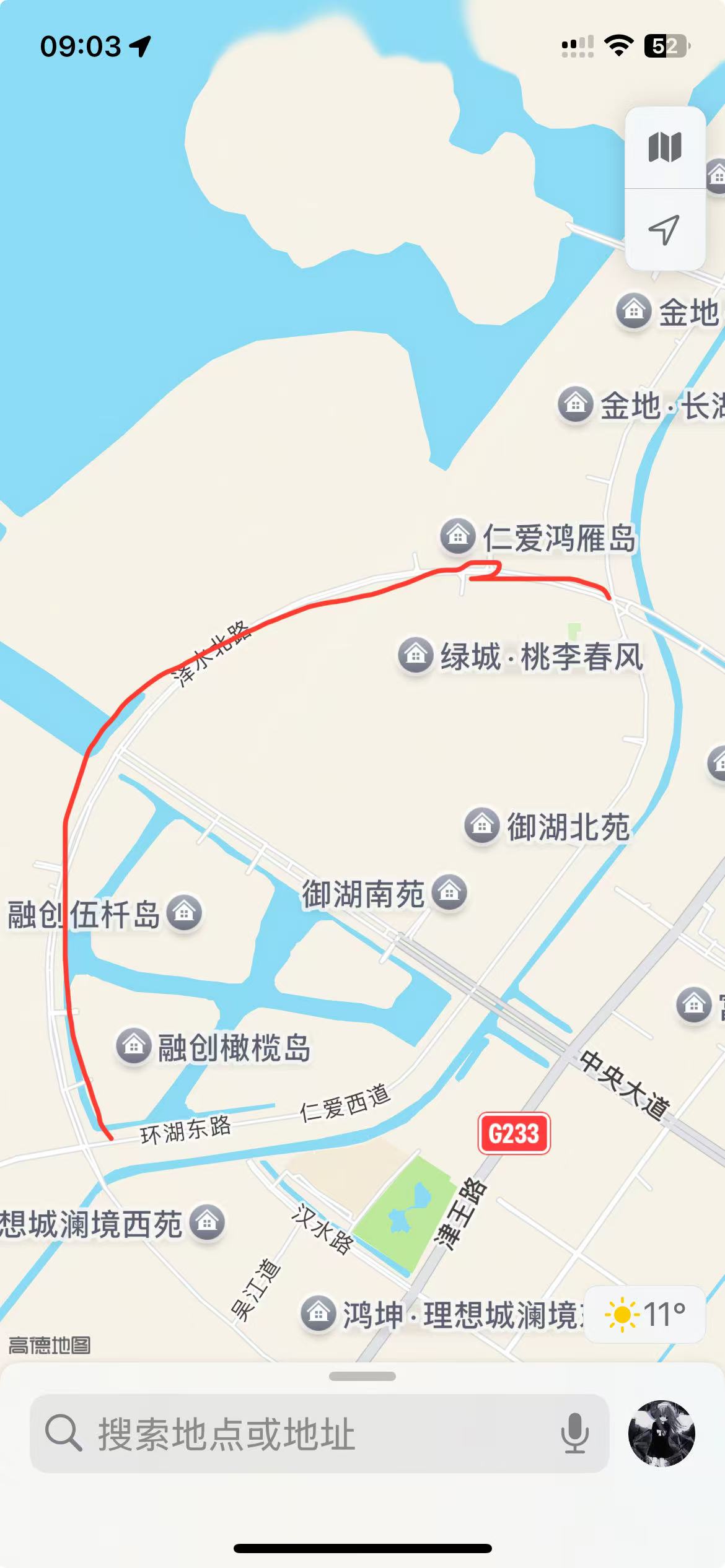725x1568 pixels.
Task: Start voice search with microphone
Action: tap(574, 1434)
